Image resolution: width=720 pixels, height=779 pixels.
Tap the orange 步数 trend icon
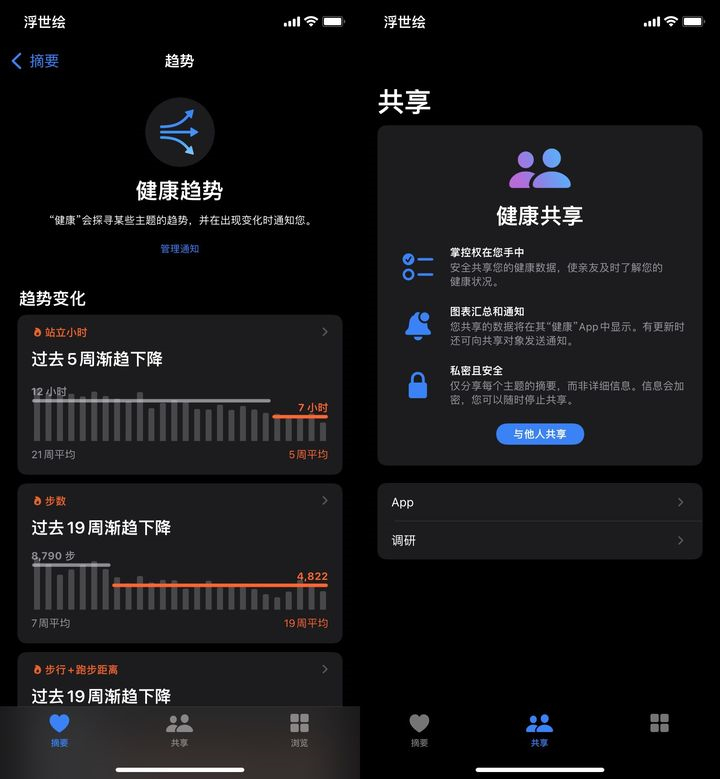coord(38,502)
